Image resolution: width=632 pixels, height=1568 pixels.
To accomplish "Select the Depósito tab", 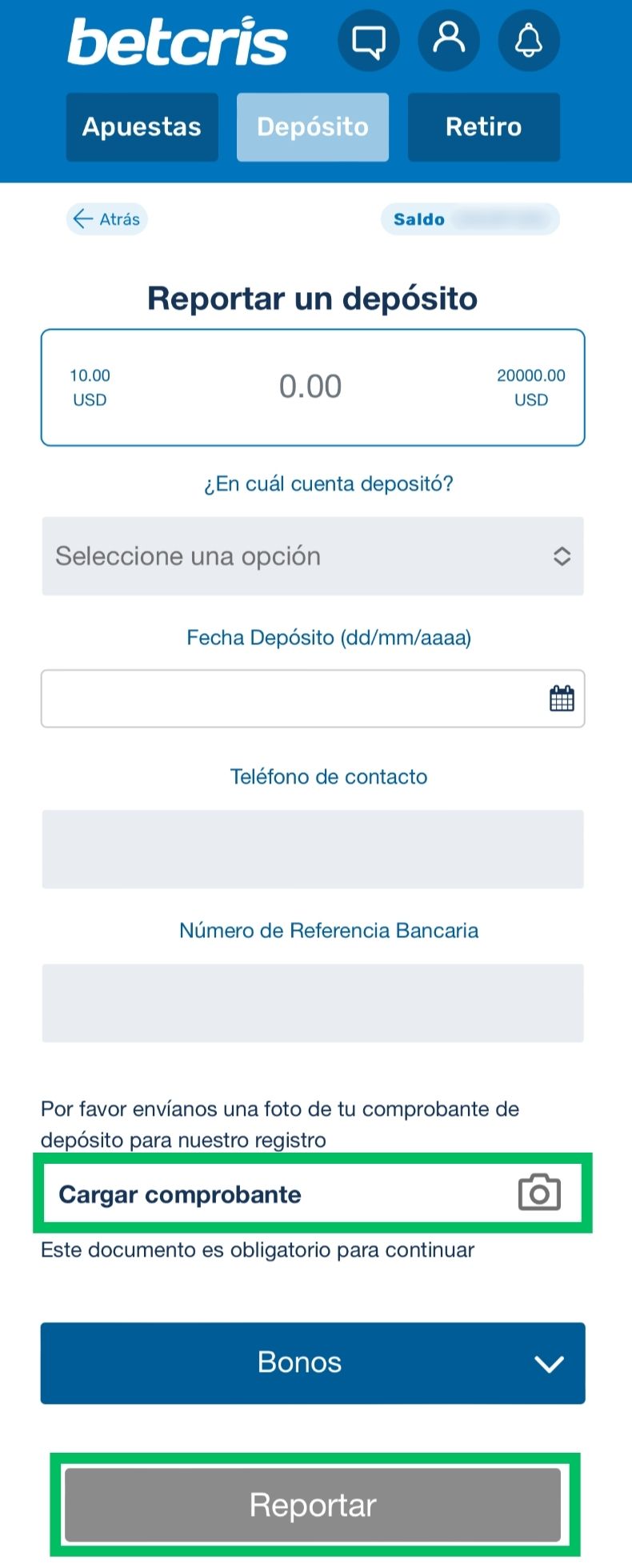I will 313,127.
